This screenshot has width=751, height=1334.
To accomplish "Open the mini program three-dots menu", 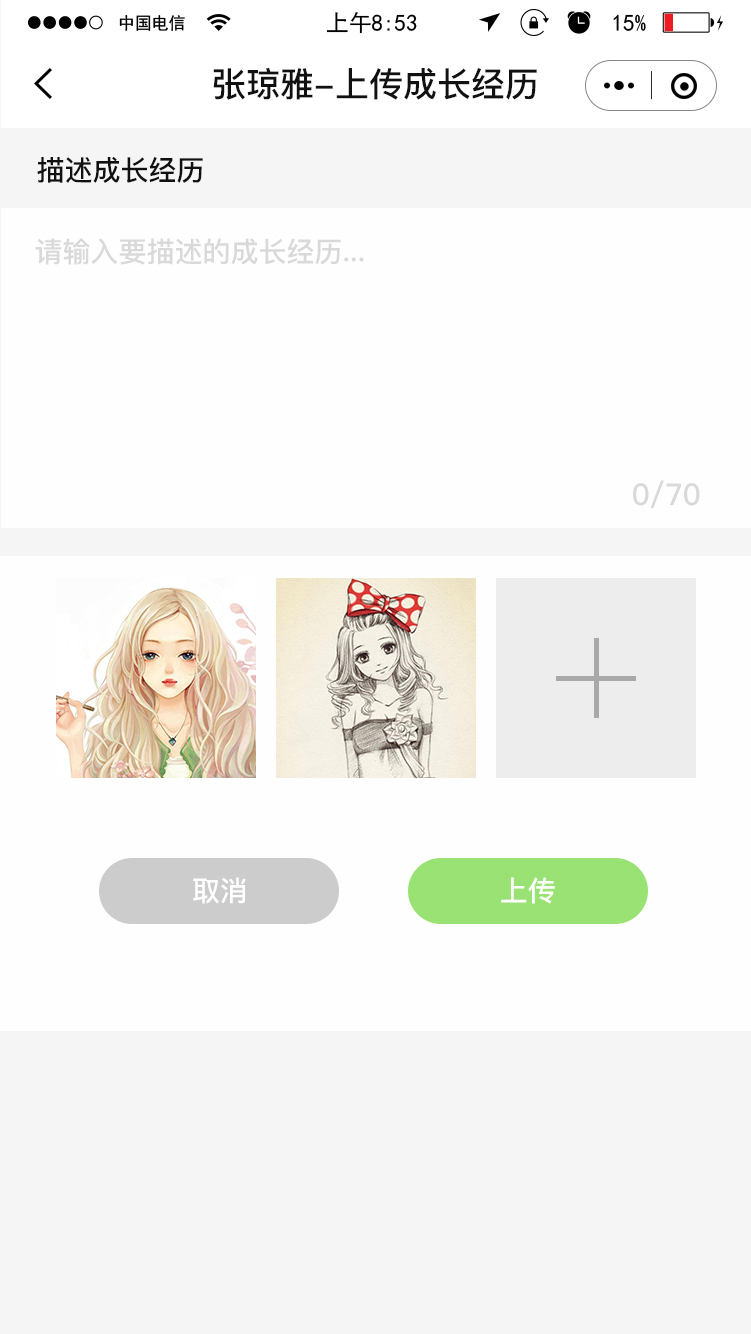I will click(619, 86).
